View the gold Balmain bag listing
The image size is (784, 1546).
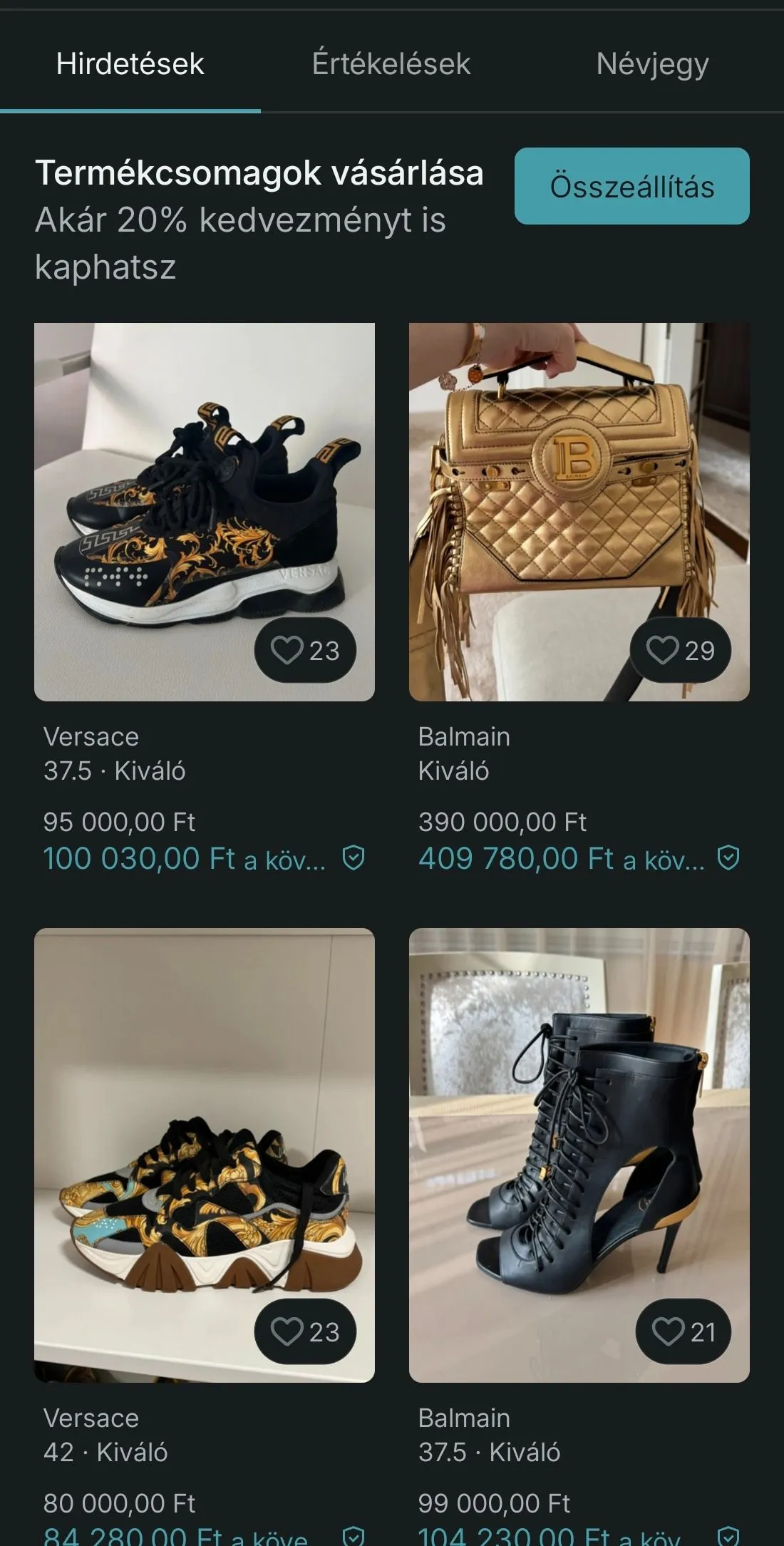[x=579, y=499]
